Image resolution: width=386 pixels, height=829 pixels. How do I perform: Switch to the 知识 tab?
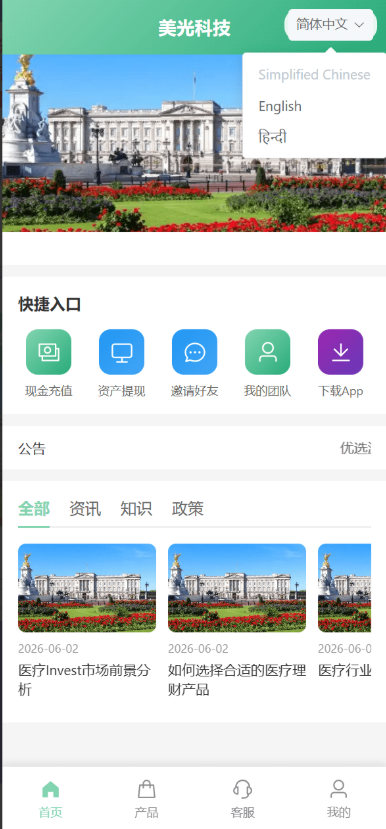point(136,509)
